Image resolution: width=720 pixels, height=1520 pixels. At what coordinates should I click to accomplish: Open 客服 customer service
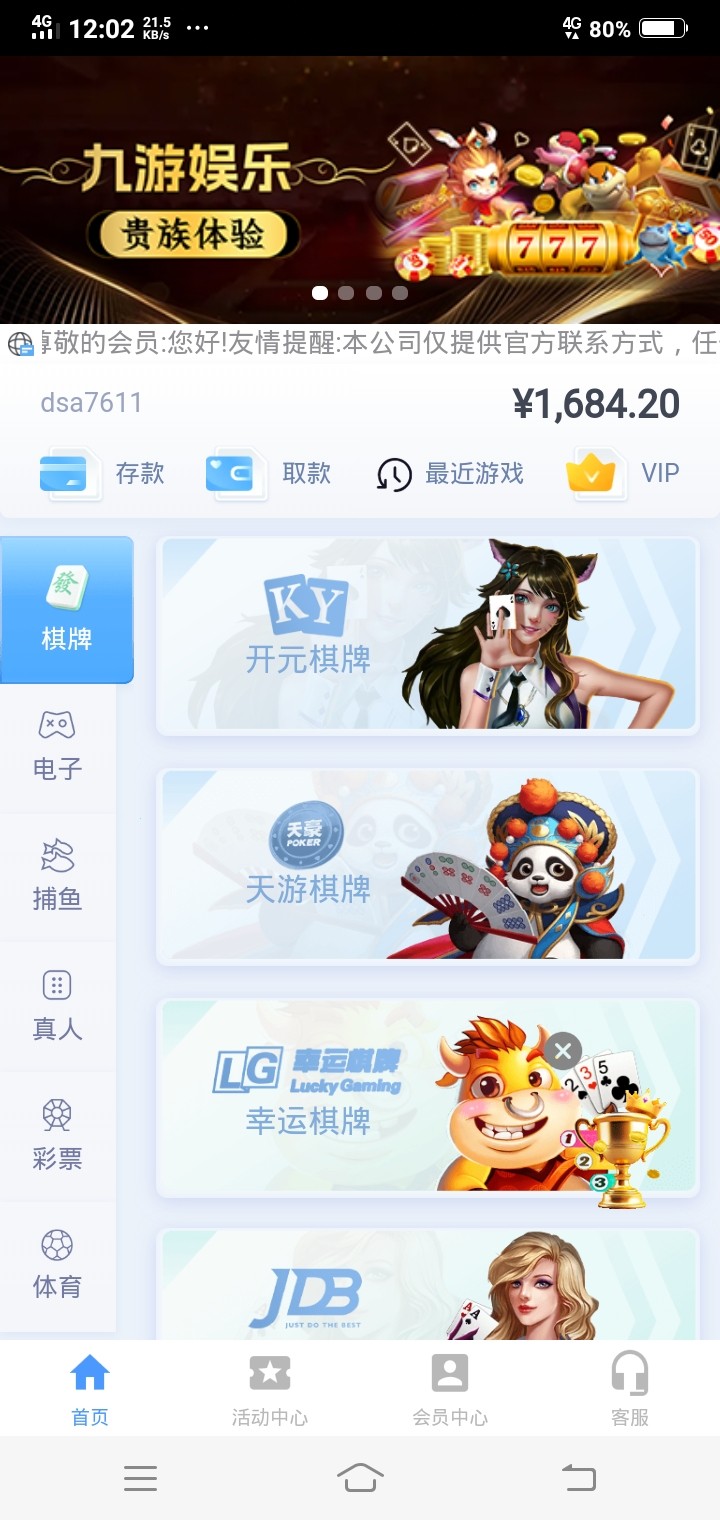point(630,1388)
